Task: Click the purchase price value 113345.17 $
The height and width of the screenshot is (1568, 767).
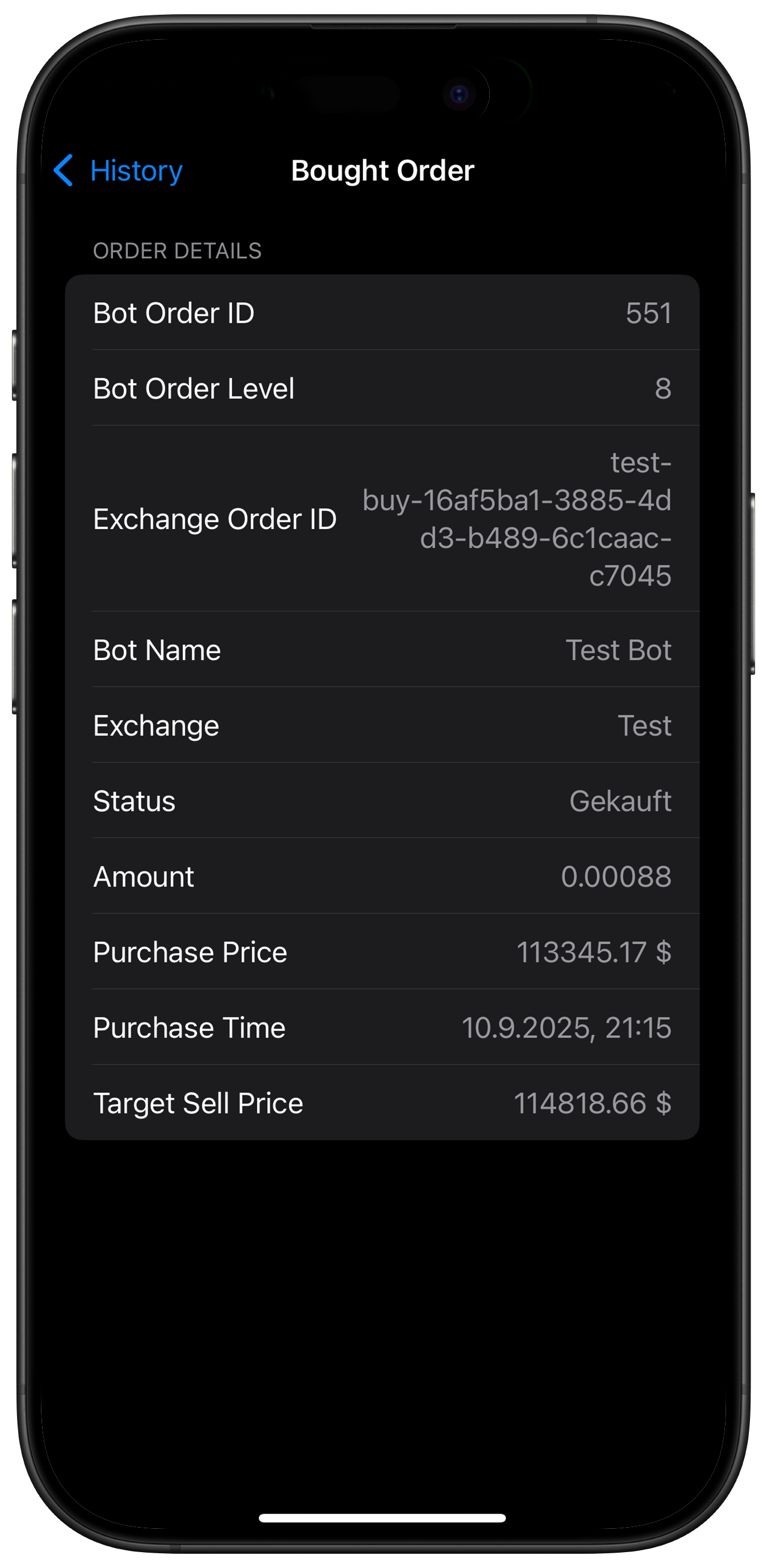Action: click(x=595, y=952)
